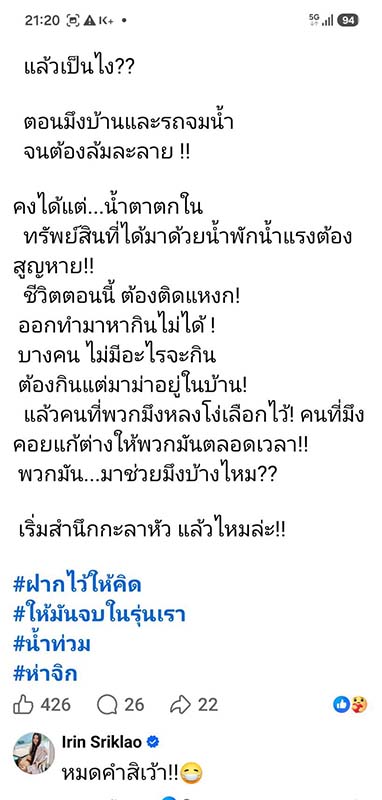Screen dimensions: 382x800
Task: Open hashtag #น้ำท่วม
Action: tap(52, 644)
